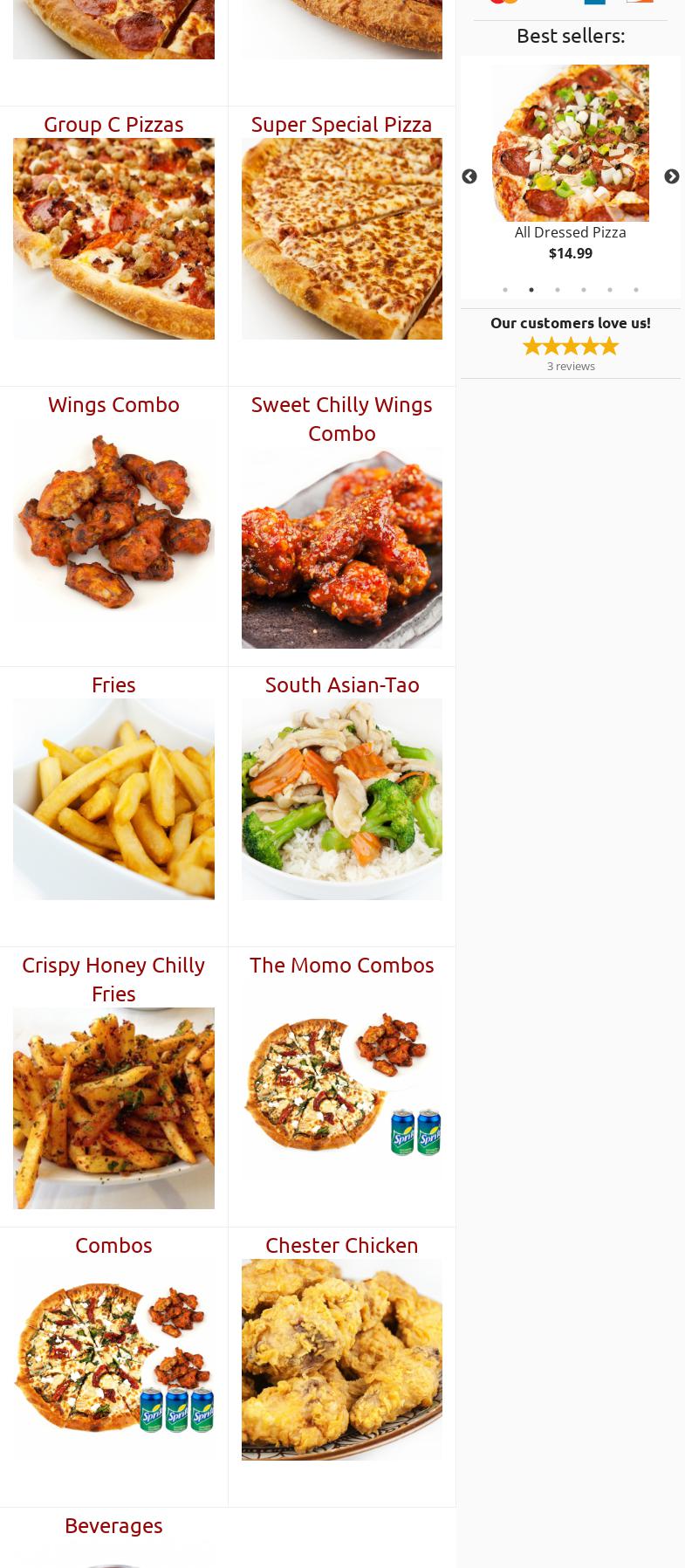Show the previous best seller
Screen dimensions: 685x1568
(469, 177)
